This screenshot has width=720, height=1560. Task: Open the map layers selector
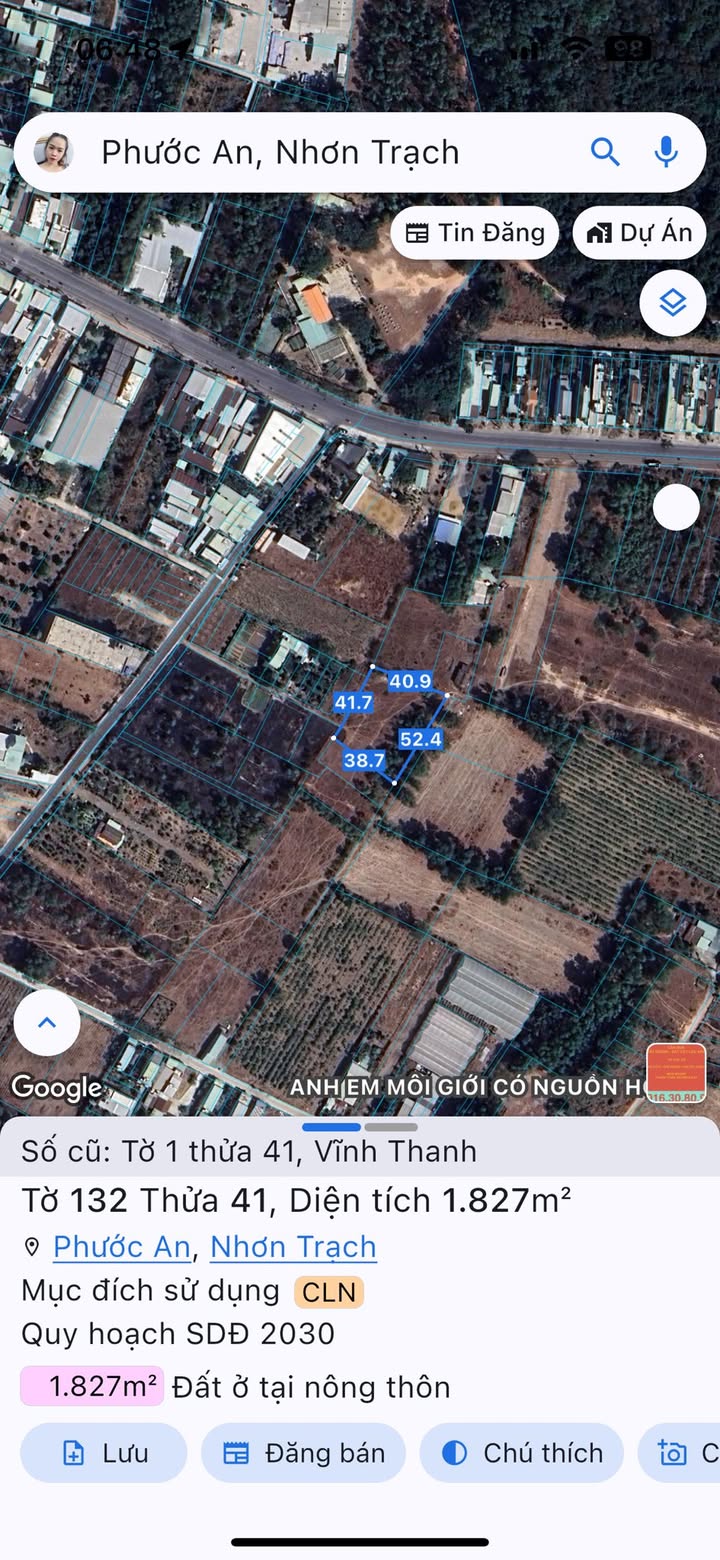[673, 303]
